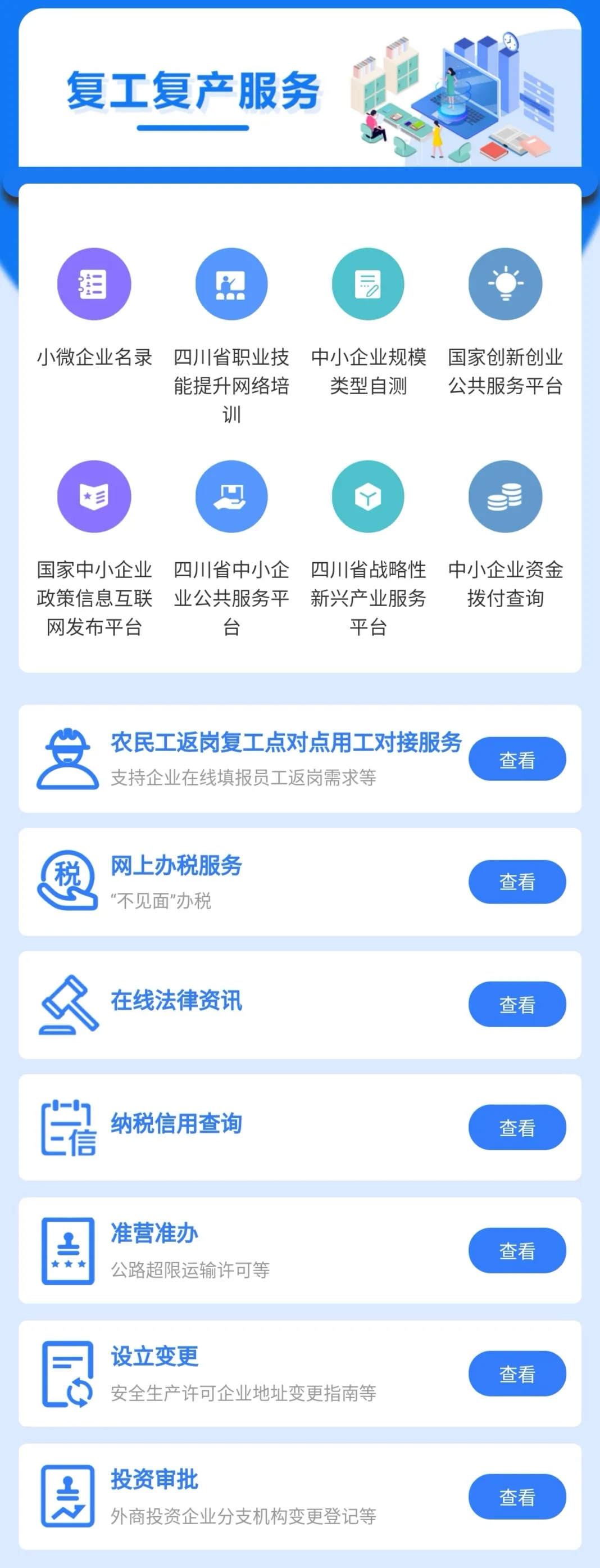Open 四川省职业技能提升网络培训

pyautogui.click(x=231, y=284)
